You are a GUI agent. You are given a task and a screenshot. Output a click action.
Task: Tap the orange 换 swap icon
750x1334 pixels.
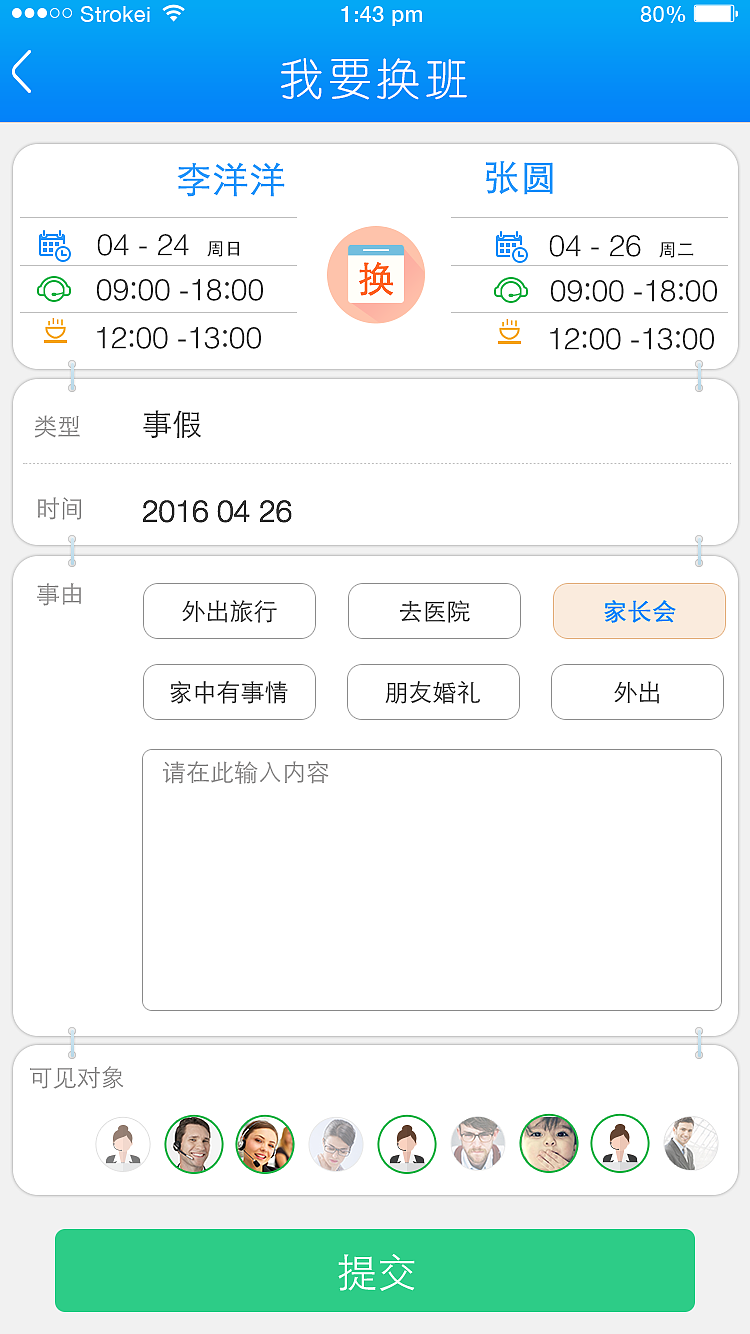pos(376,274)
